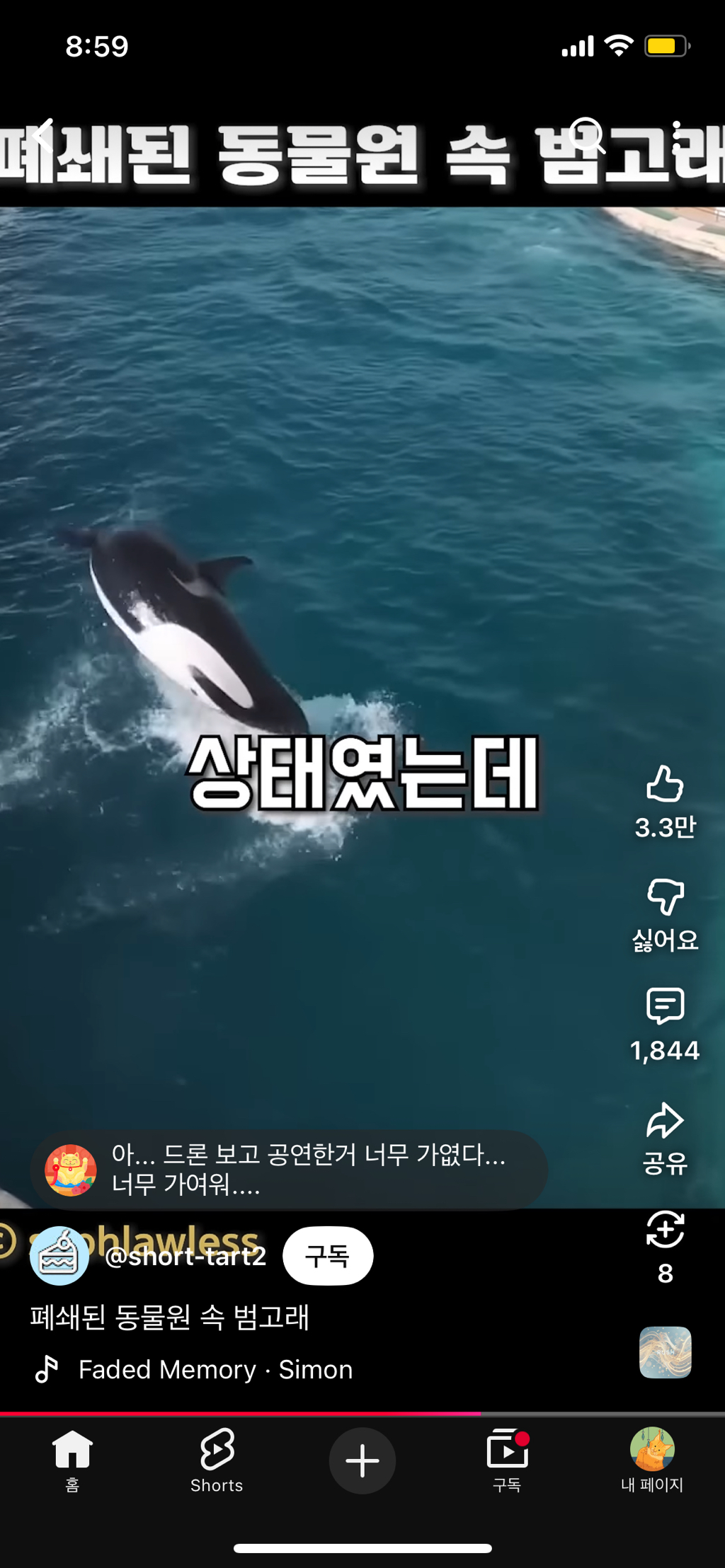This screenshot has width=725, height=1568.
Task: Go back using the top-left arrow
Action: (x=44, y=137)
